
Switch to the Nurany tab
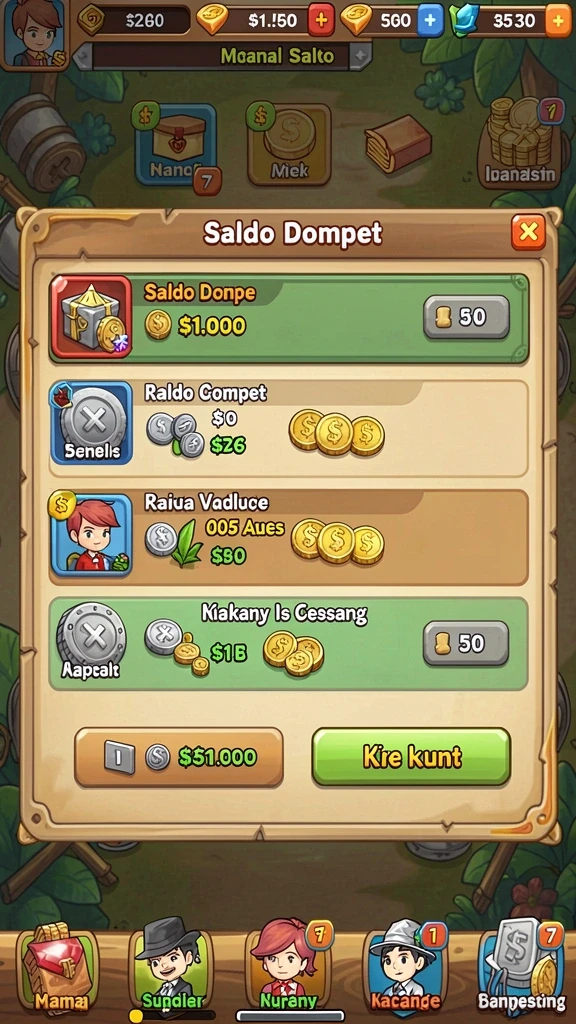point(289,967)
